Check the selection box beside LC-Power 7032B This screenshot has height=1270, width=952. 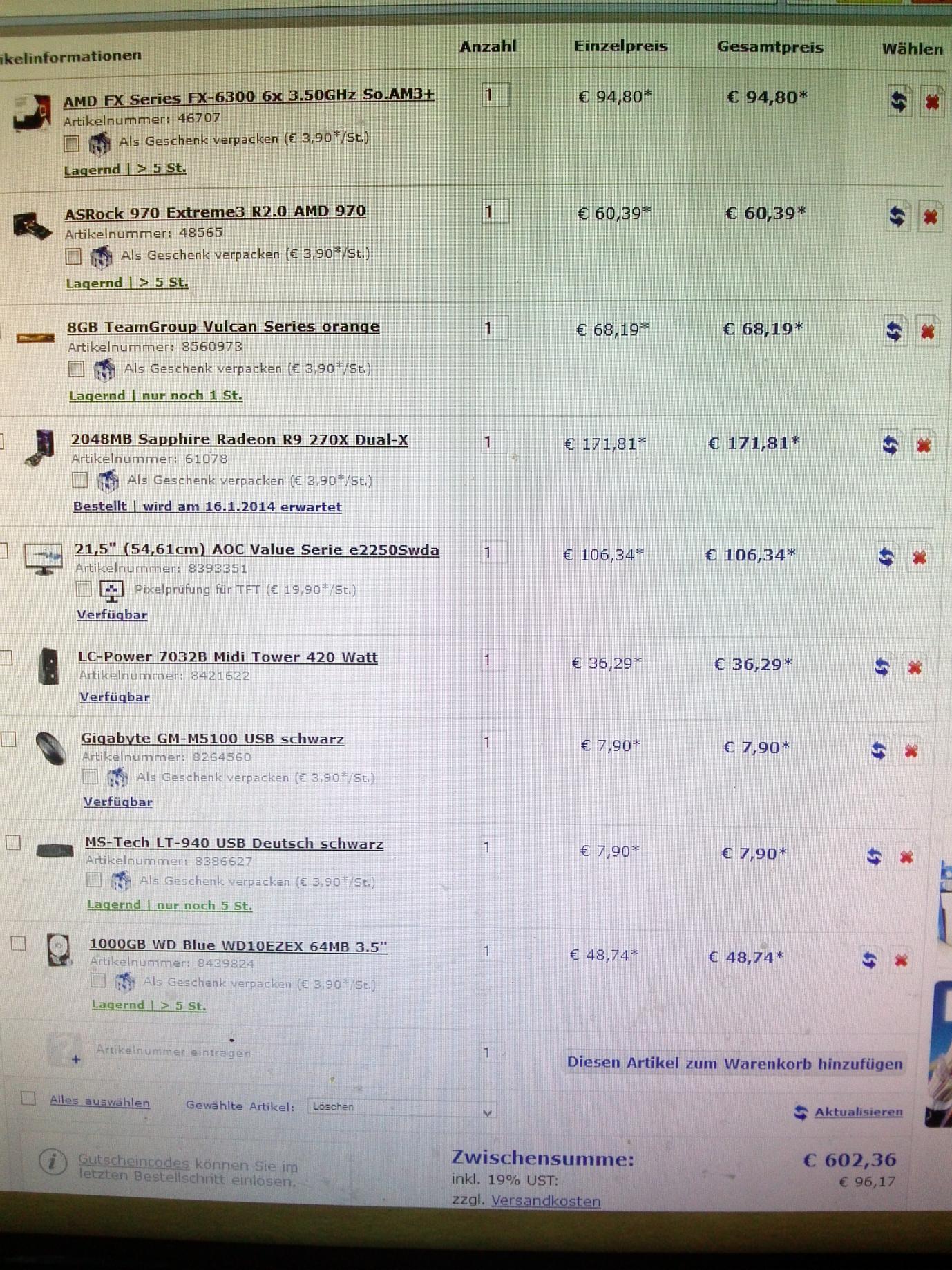pyautogui.click(x=6, y=657)
